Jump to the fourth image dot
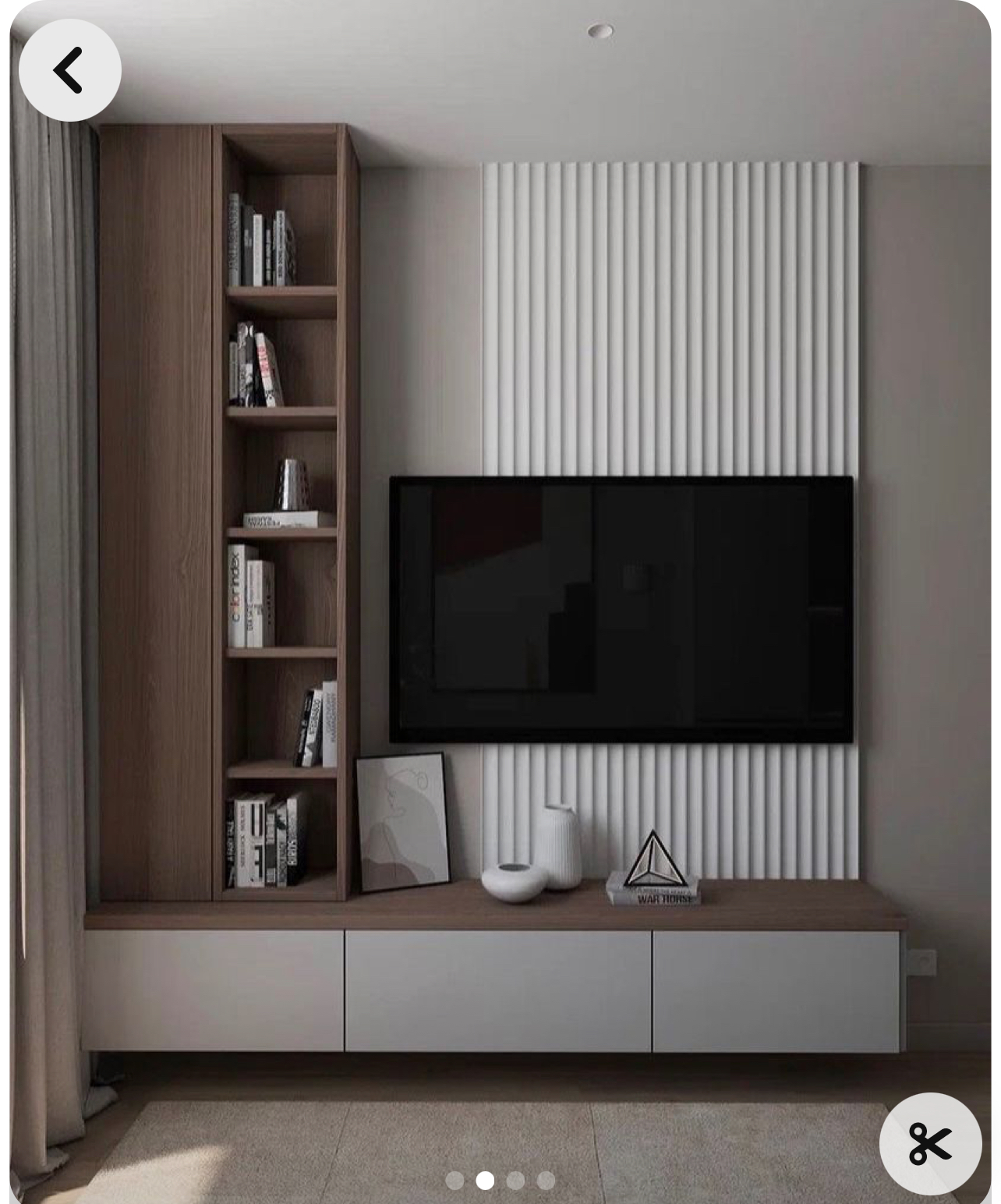The image size is (1001, 1204). [x=546, y=1180]
